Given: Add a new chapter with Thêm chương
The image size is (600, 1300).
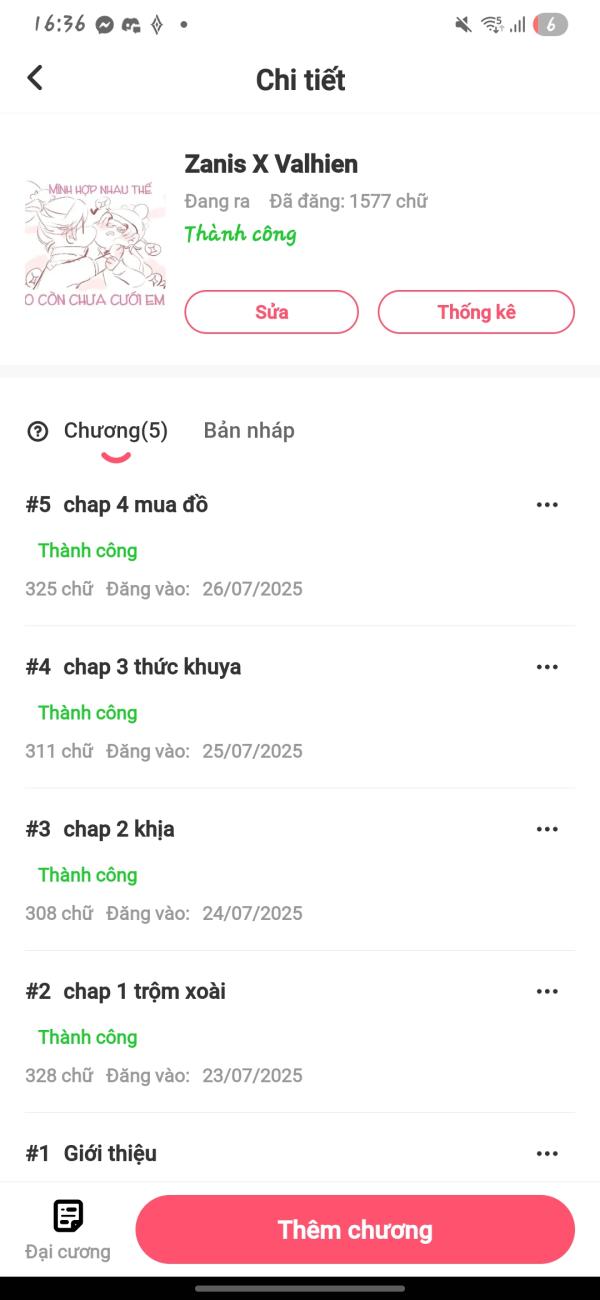Looking at the screenshot, I should coord(355,1229).
